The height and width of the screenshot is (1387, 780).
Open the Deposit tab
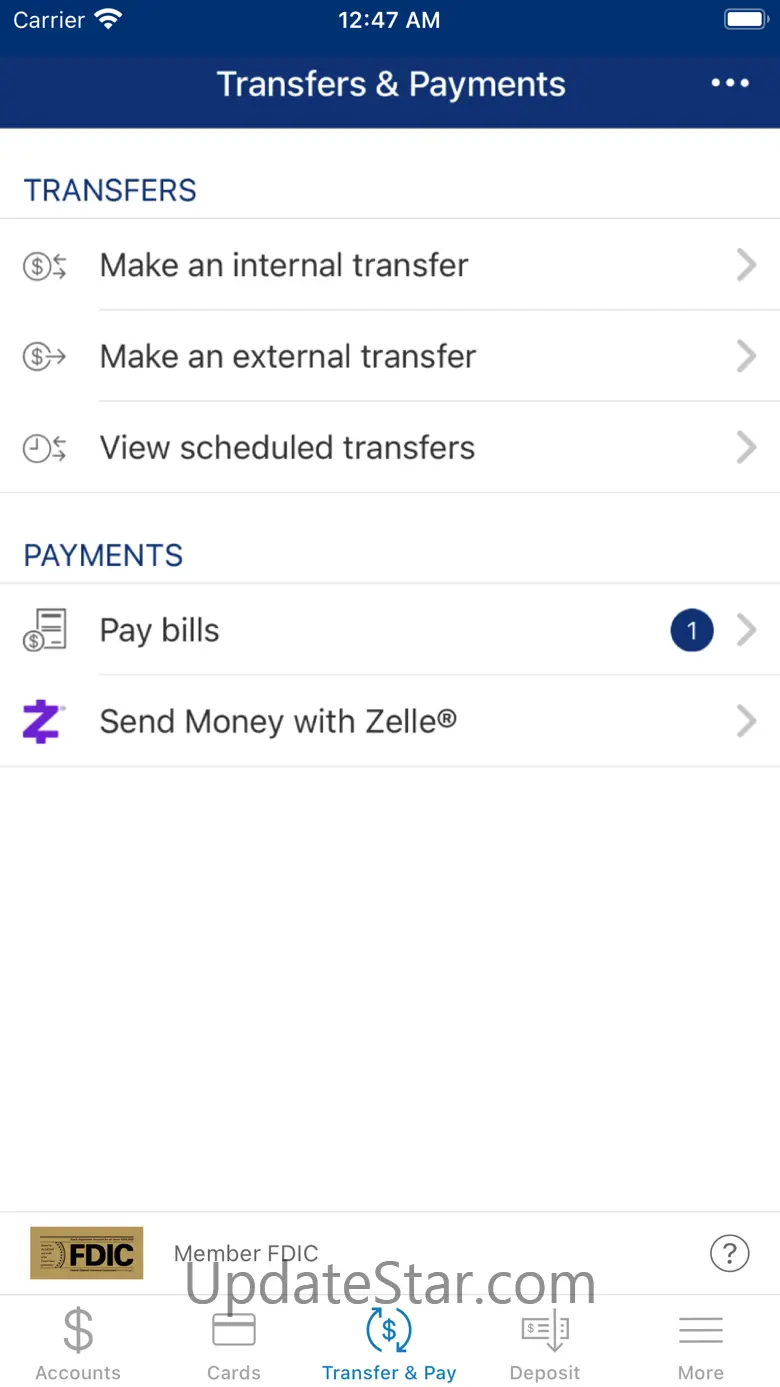click(x=545, y=1343)
